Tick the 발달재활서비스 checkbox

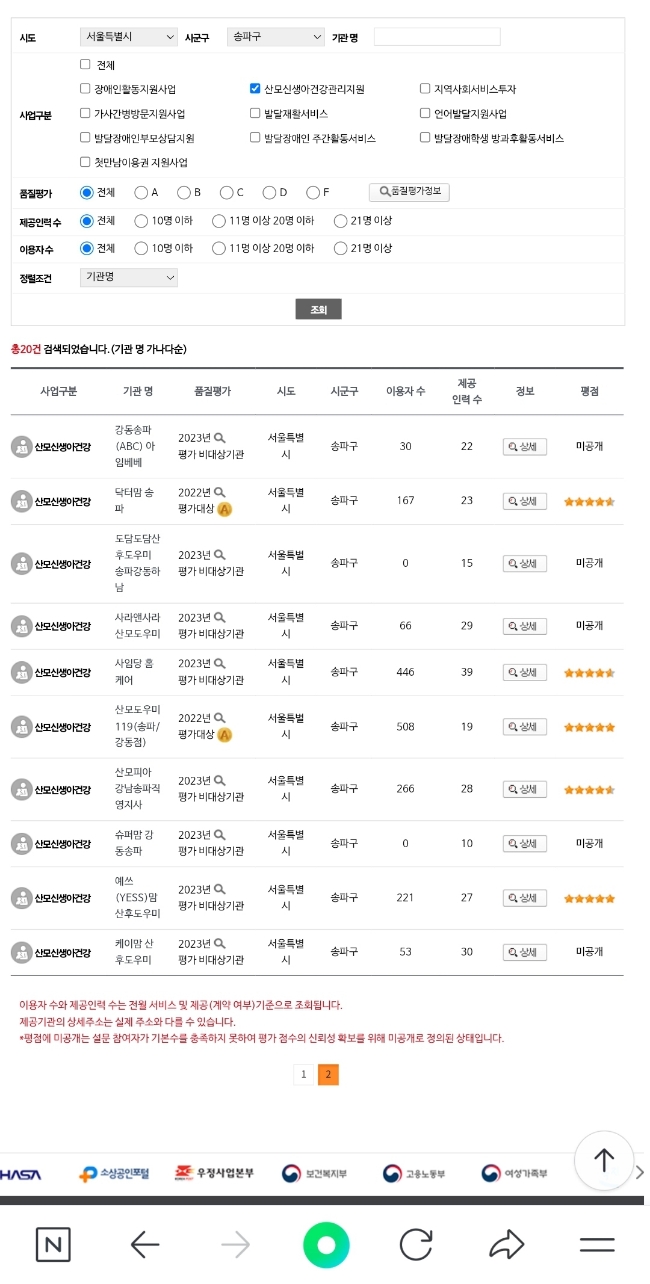click(255, 114)
